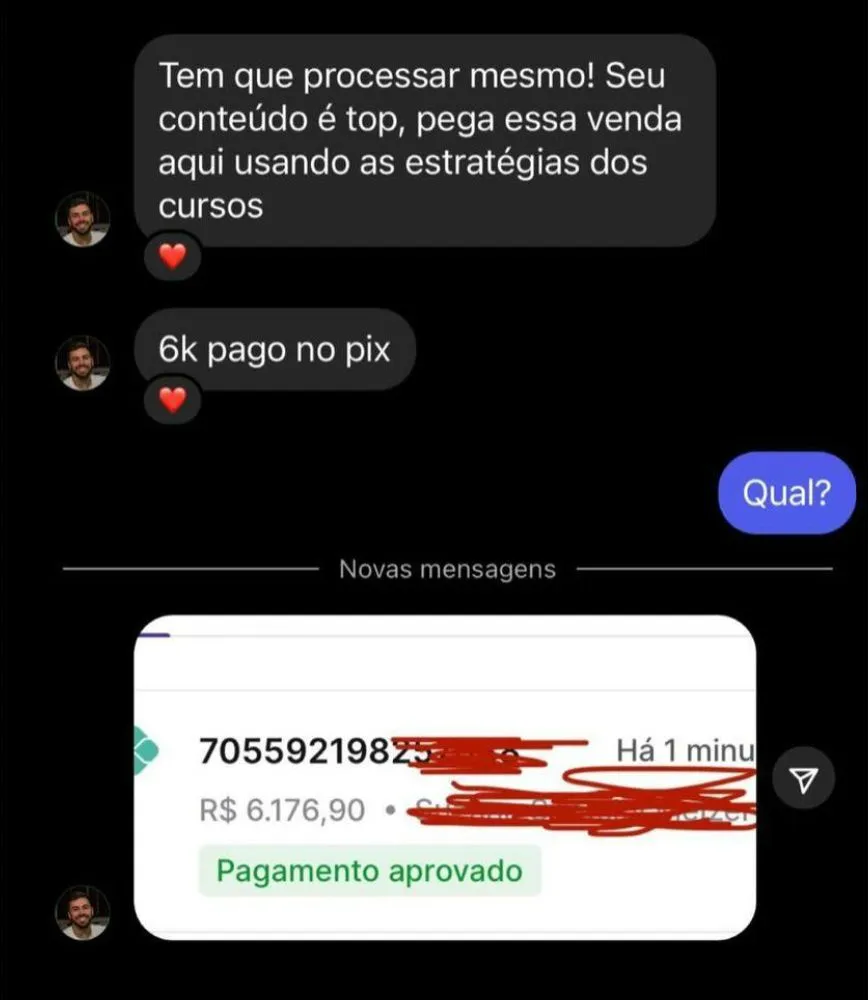Tap the heart reaction under "6k pago no pix"
Viewport: 868px width, 1000px height.
(173, 401)
